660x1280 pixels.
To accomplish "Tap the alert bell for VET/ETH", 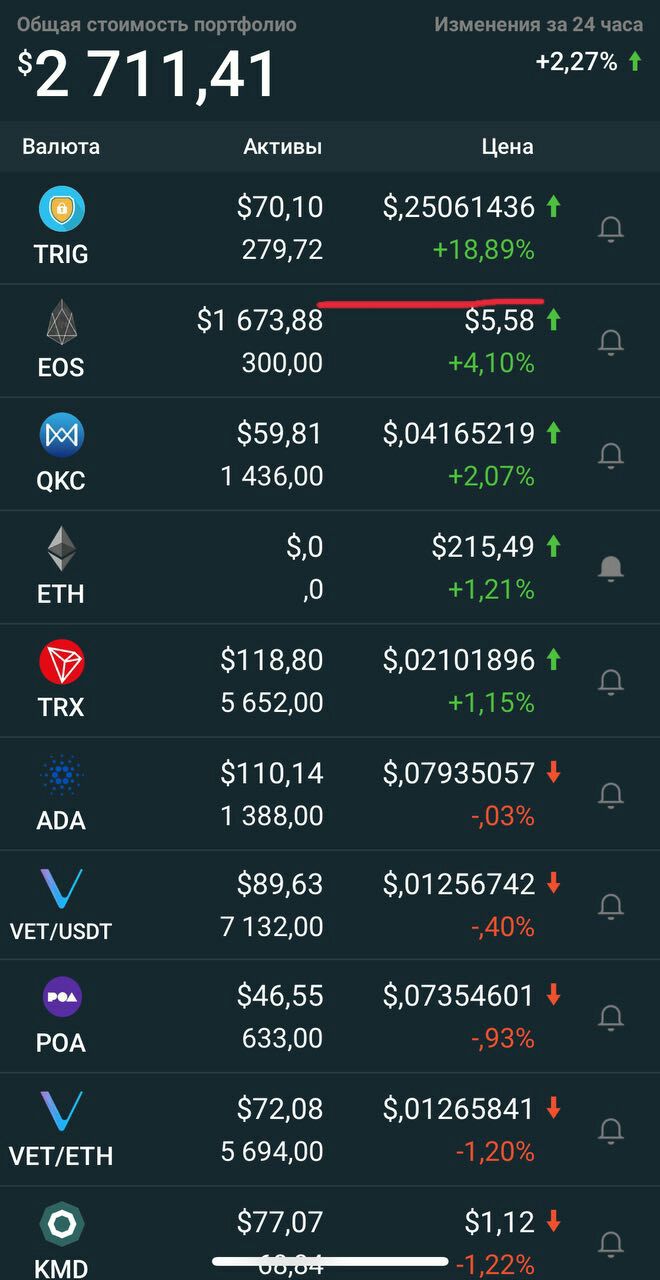I will pyautogui.click(x=611, y=1131).
